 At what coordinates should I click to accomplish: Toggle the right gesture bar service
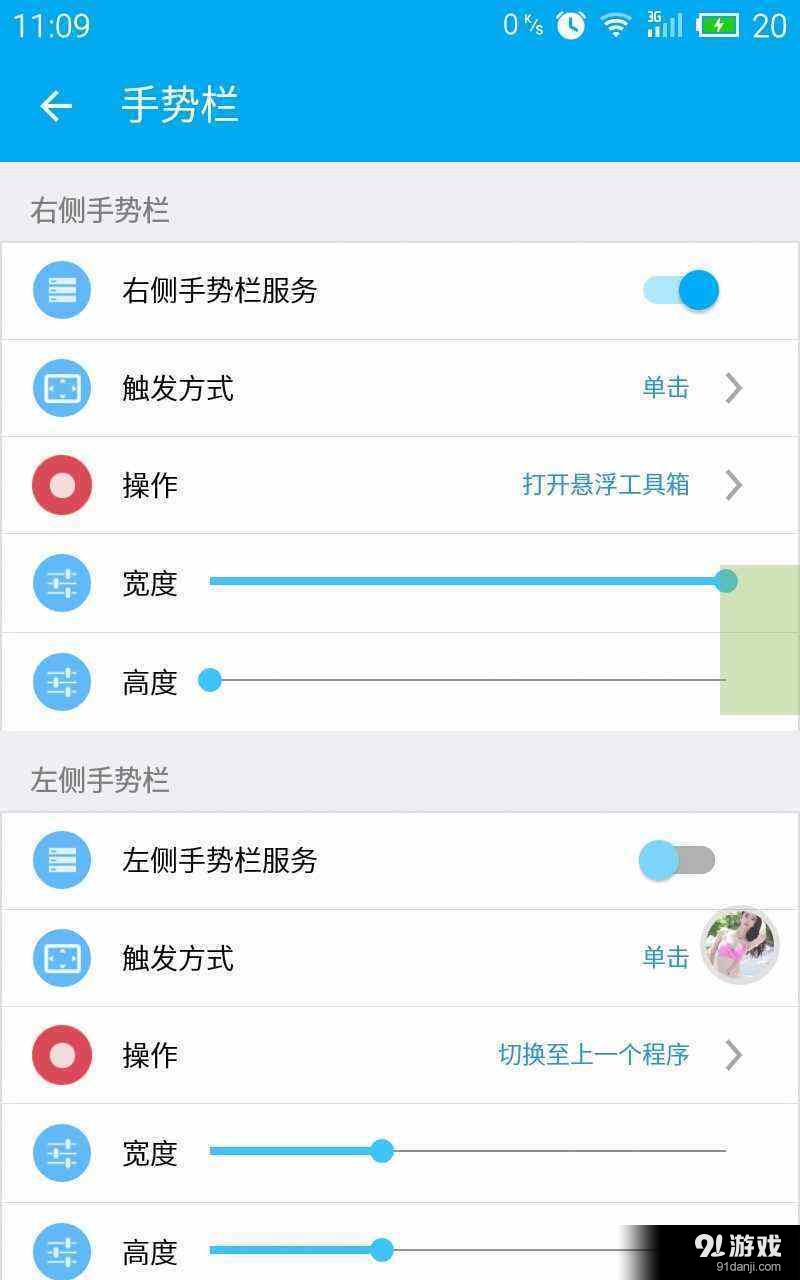click(680, 290)
